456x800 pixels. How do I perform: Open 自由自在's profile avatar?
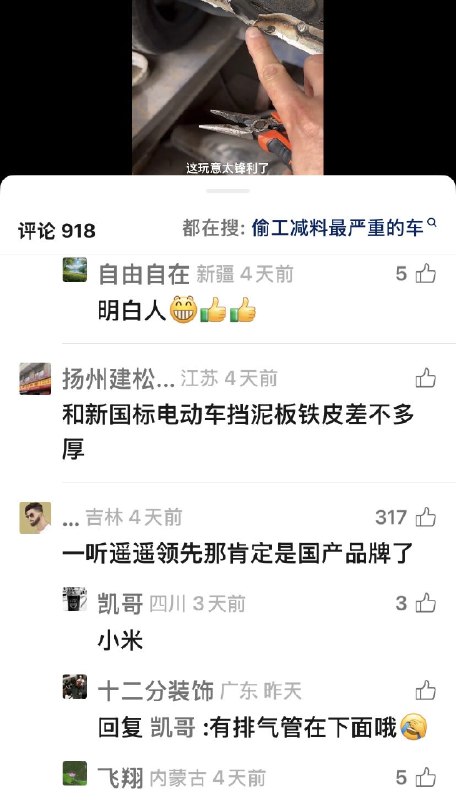[x=75, y=269]
